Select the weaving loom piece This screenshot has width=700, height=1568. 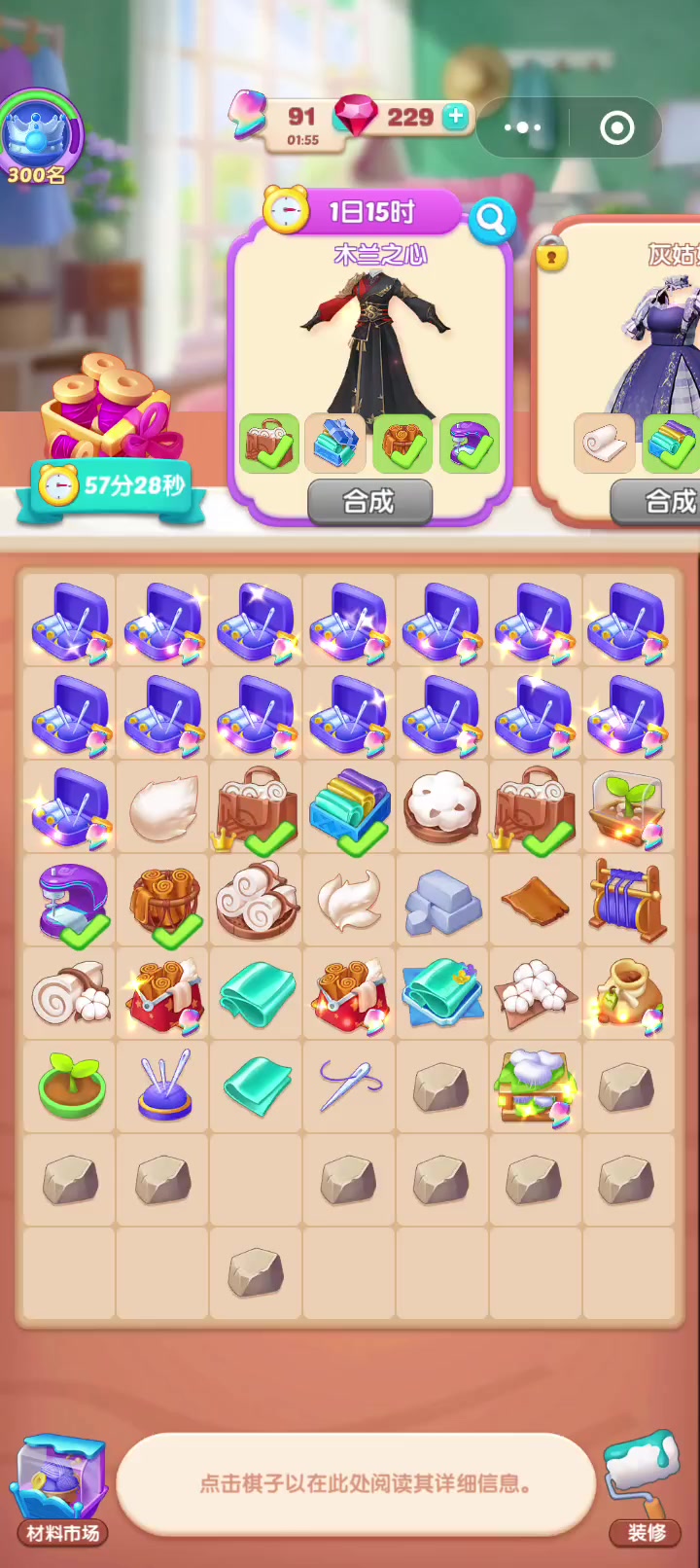[628, 901]
